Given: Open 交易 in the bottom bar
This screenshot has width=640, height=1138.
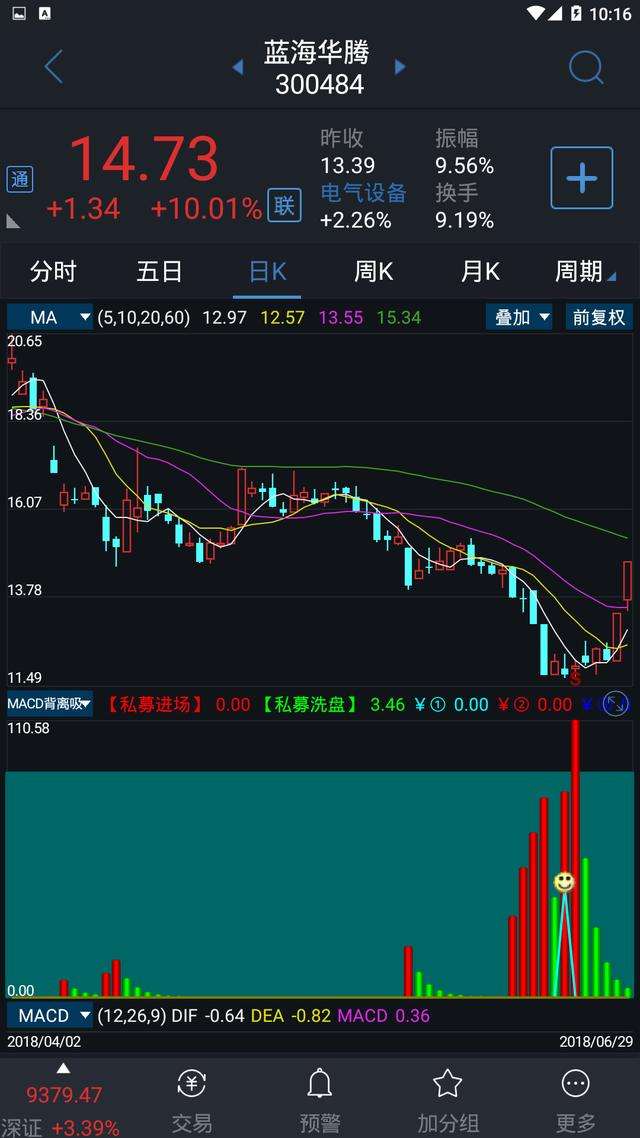Looking at the screenshot, I should click(191, 1101).
